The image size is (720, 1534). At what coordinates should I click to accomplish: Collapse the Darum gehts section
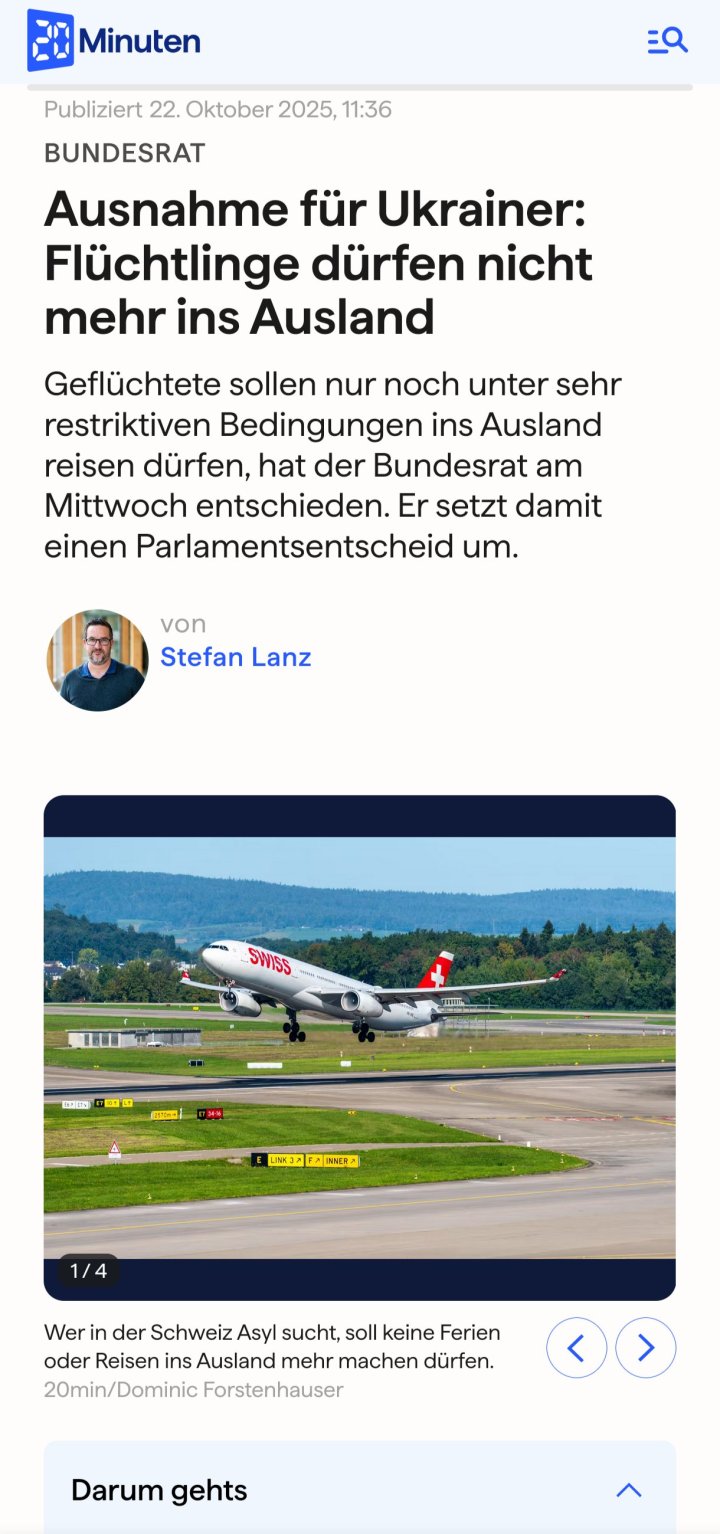628,1490
